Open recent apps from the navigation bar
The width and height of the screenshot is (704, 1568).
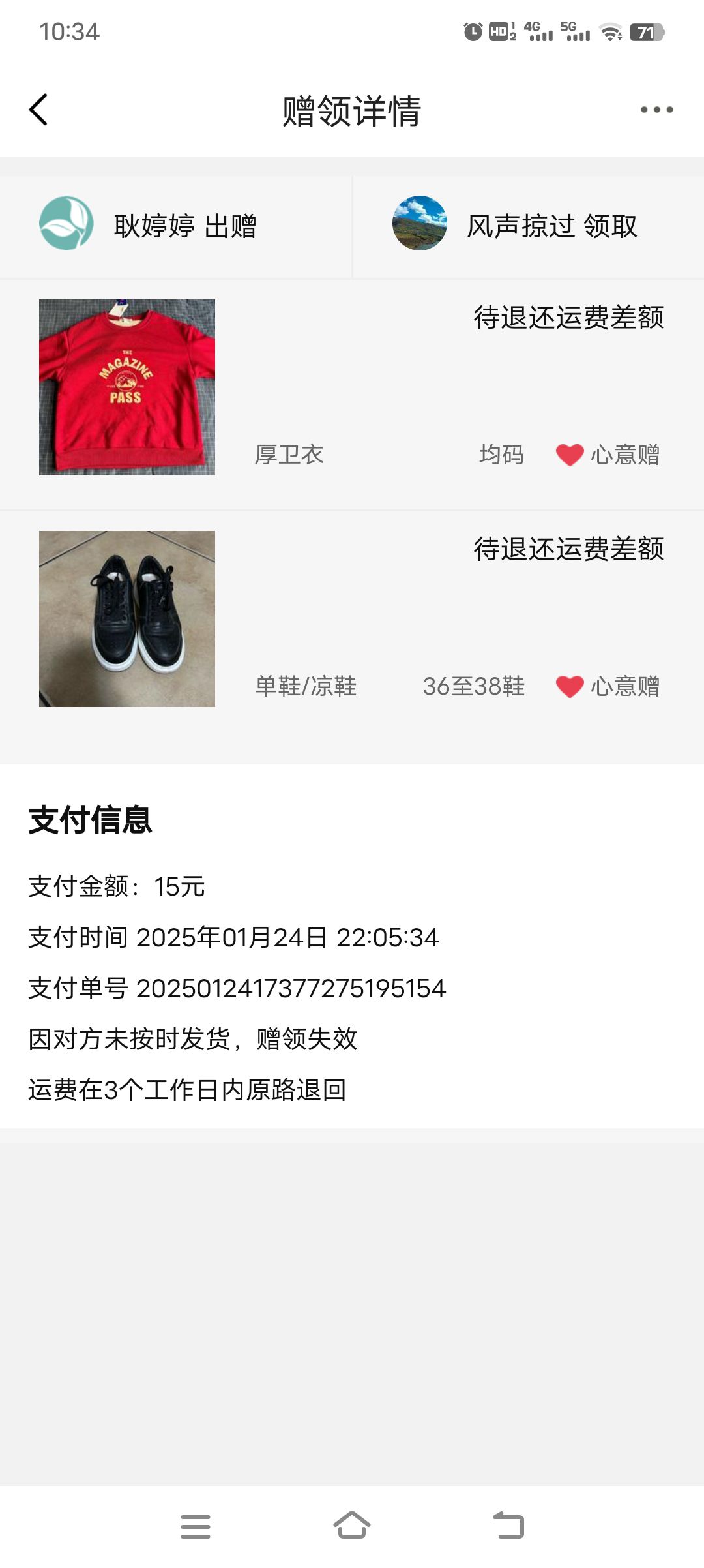pyautogui.click(x=196, y=1526)
